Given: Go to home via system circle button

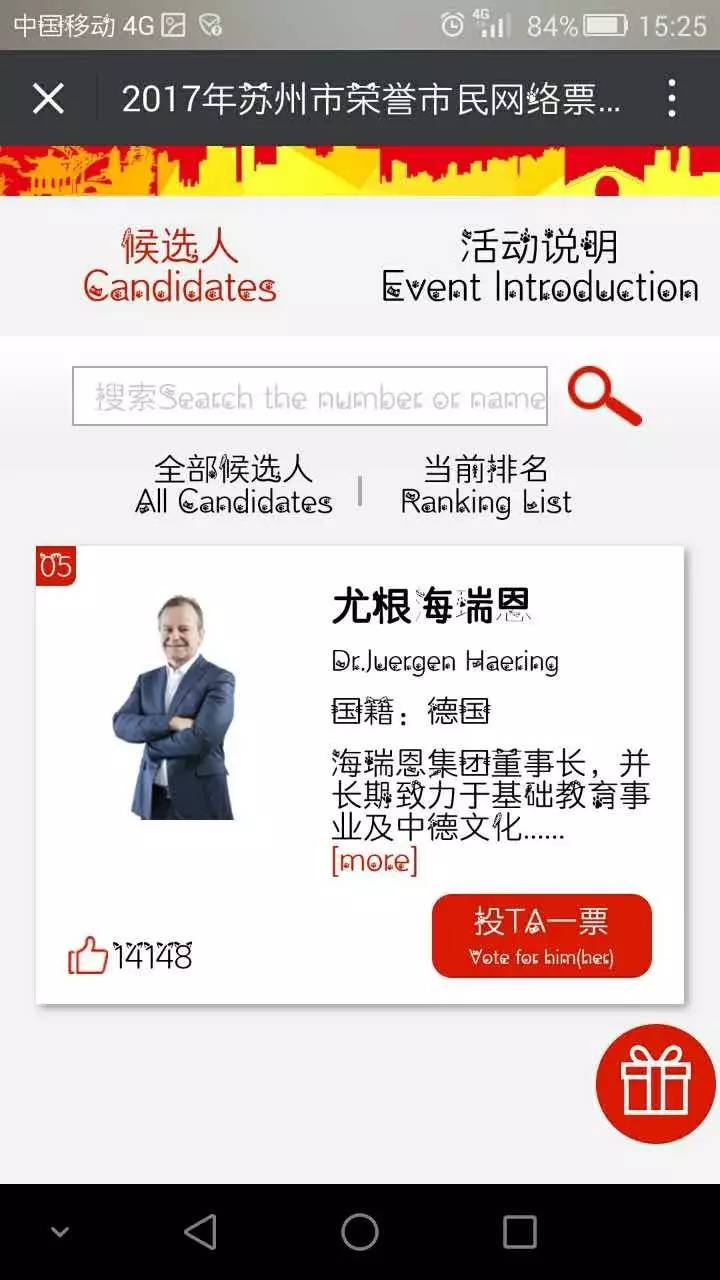Looking at the screenshot, I should click(360, 1232).
